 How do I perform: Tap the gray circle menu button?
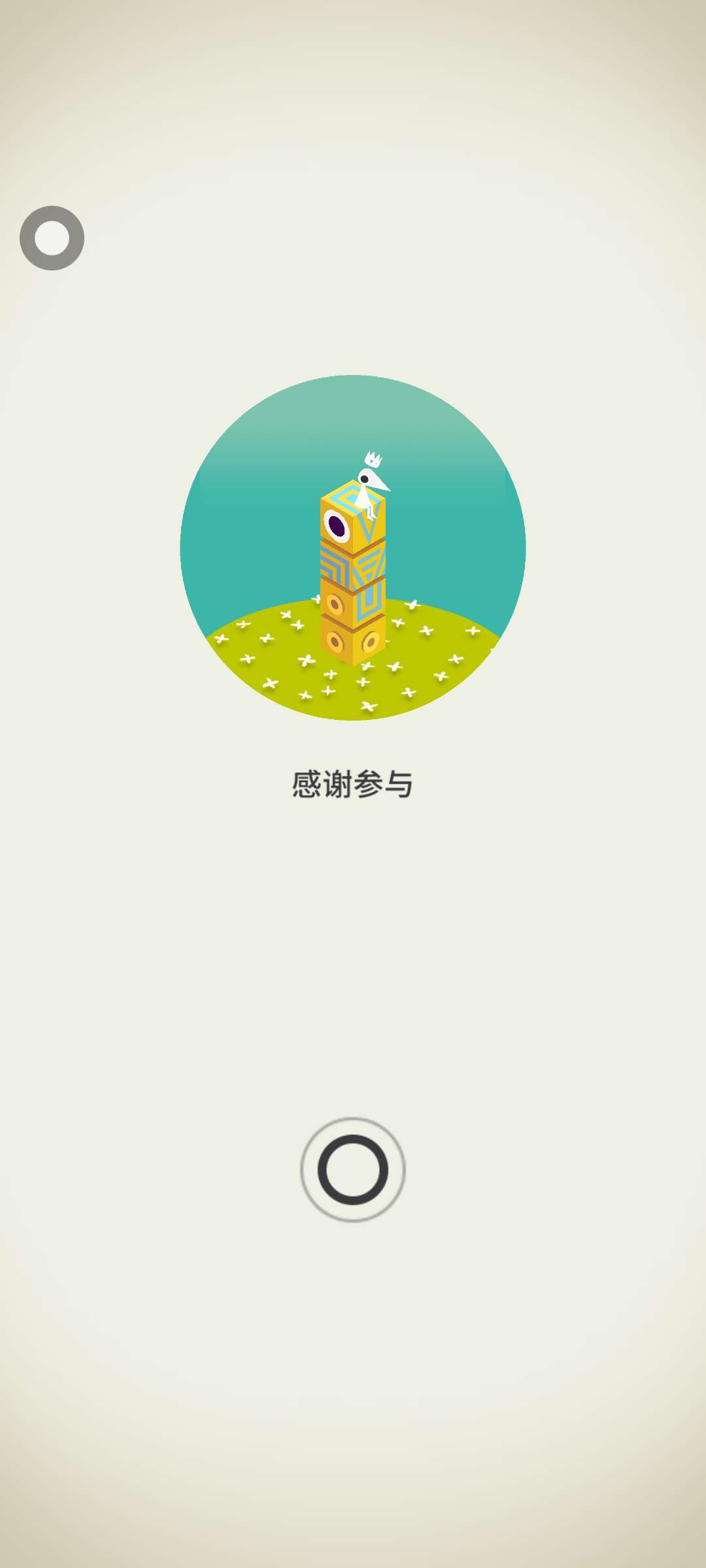click(x=52, y=238)
